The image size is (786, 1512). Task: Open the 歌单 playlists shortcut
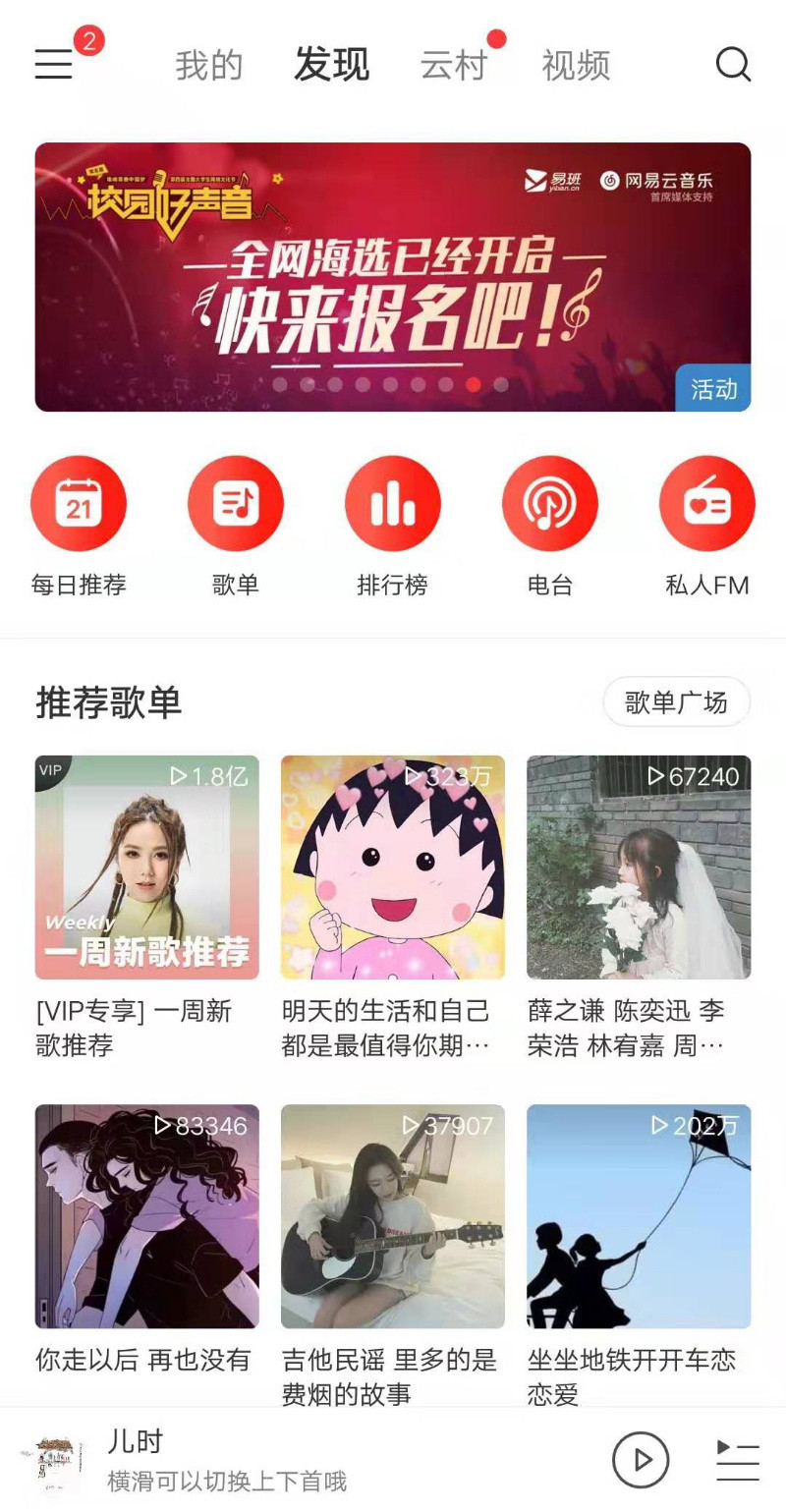pyautogui.click(x=236, y=504)
